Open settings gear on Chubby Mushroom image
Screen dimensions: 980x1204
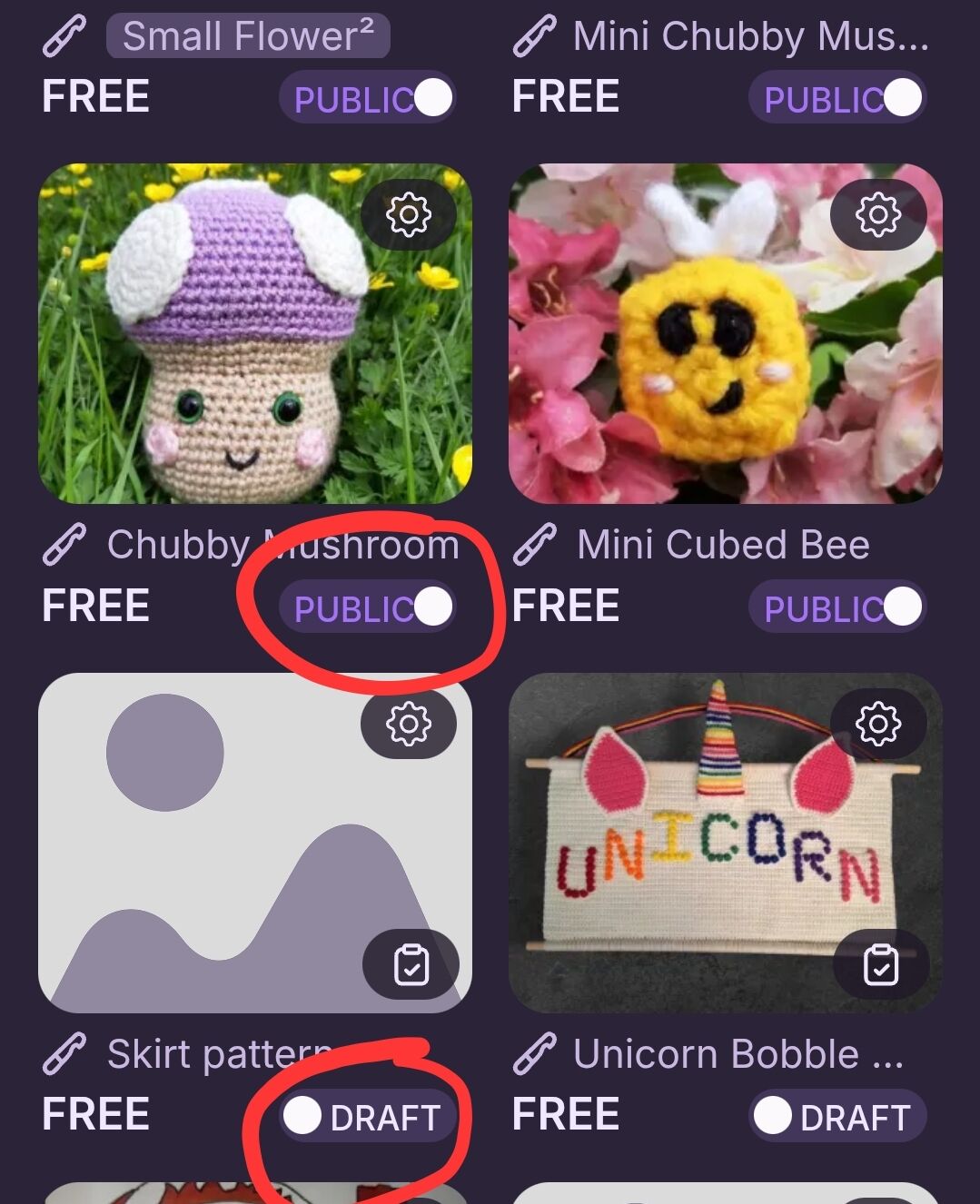(408, 215)
